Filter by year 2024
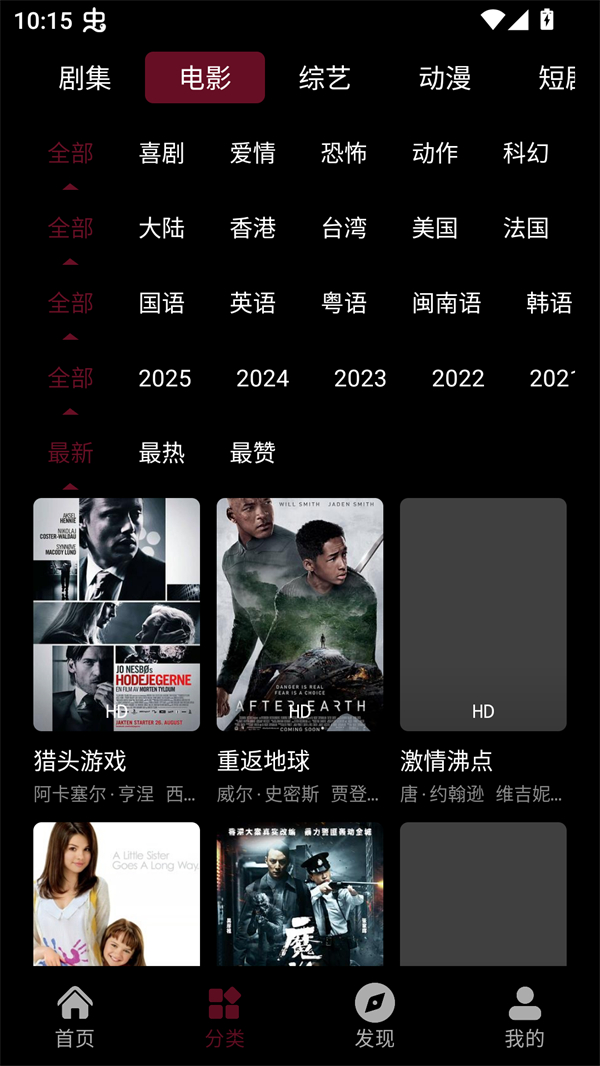 [x=263, y=378]
